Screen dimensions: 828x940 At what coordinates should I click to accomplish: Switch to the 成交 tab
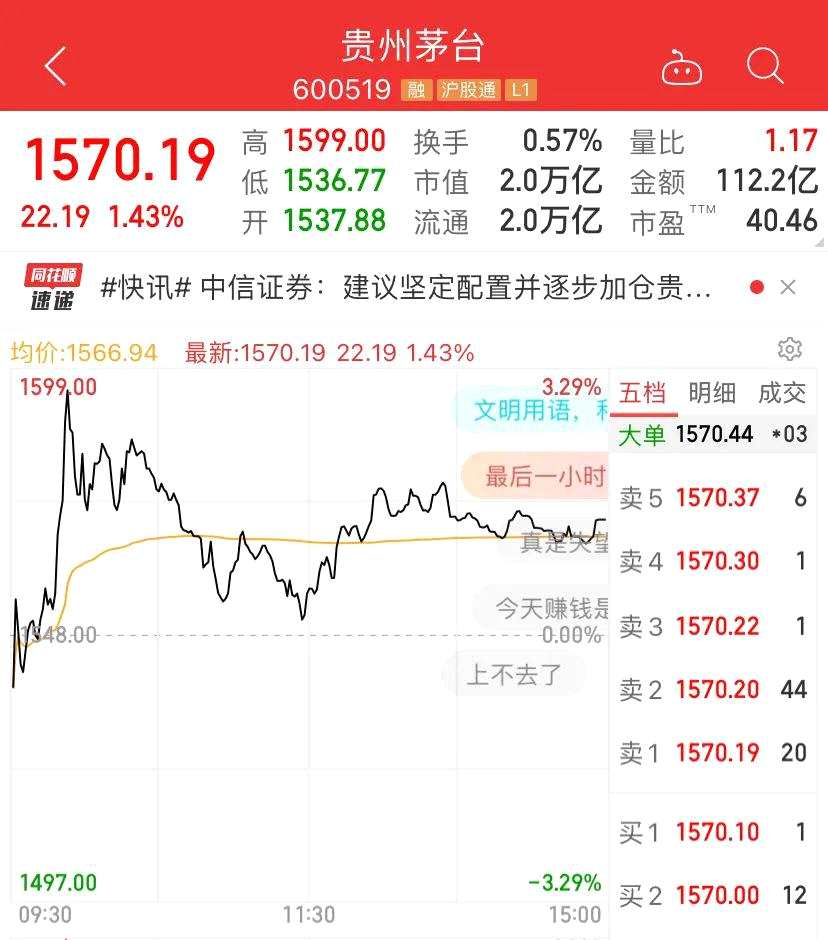click(784, 393)
